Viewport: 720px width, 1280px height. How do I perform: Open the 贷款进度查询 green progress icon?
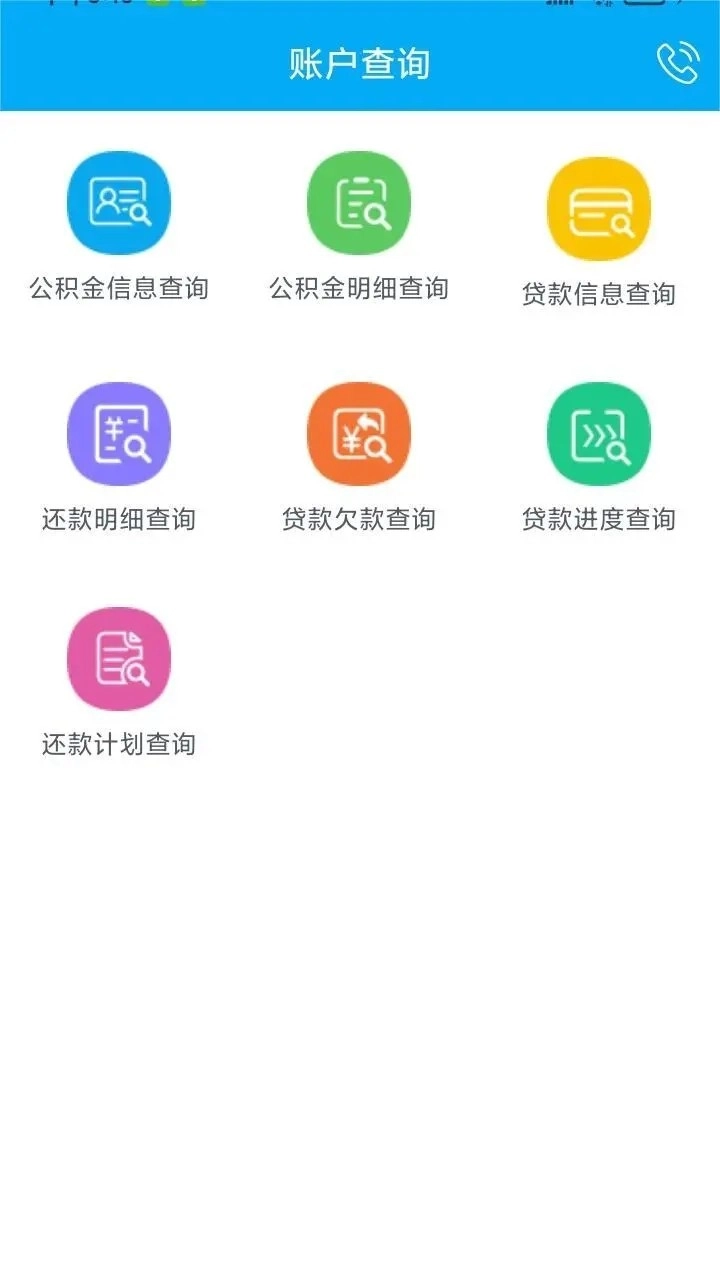click(x=598, y=433)
